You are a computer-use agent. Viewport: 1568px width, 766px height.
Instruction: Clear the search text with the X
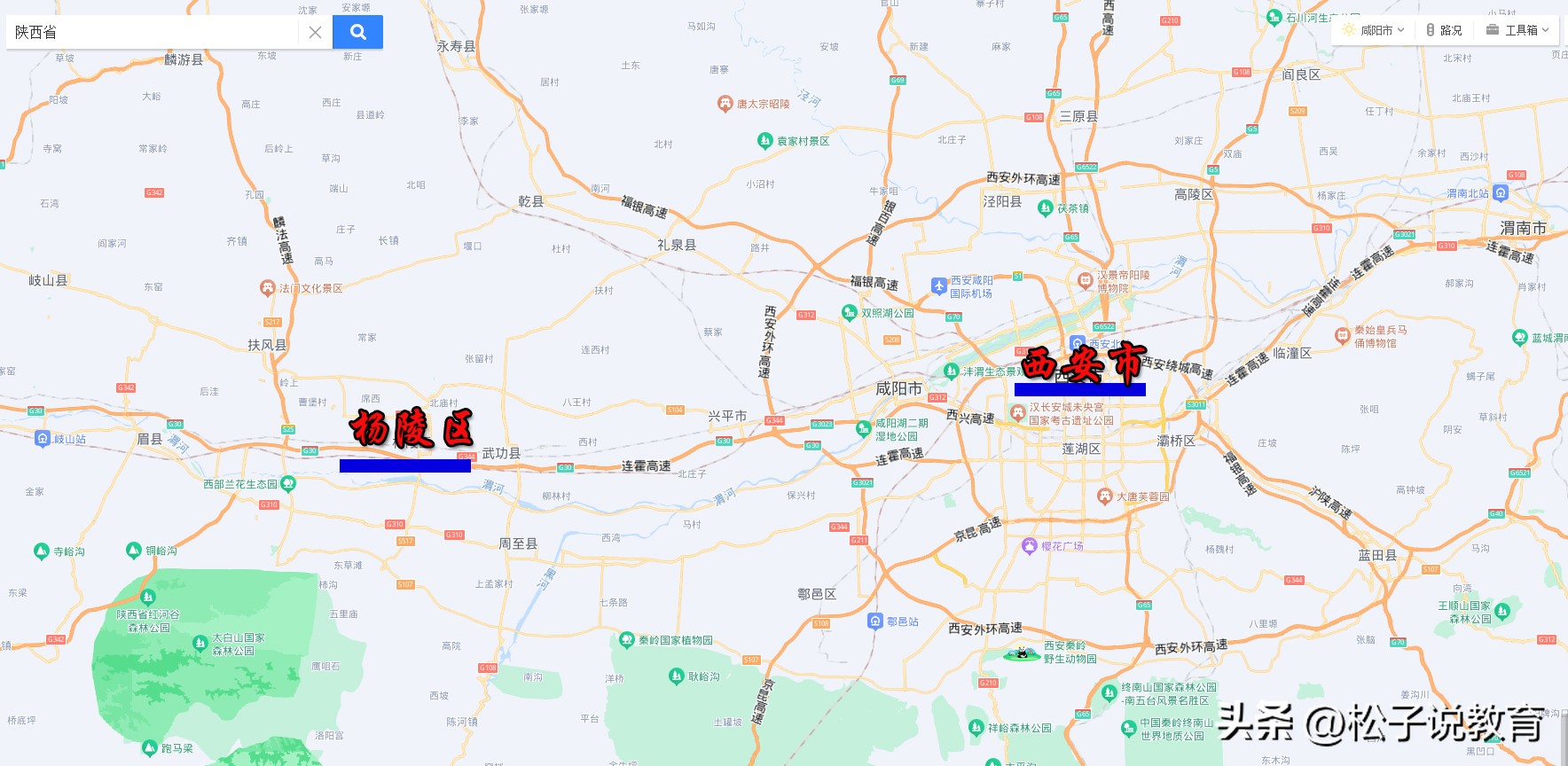(315, 32)
